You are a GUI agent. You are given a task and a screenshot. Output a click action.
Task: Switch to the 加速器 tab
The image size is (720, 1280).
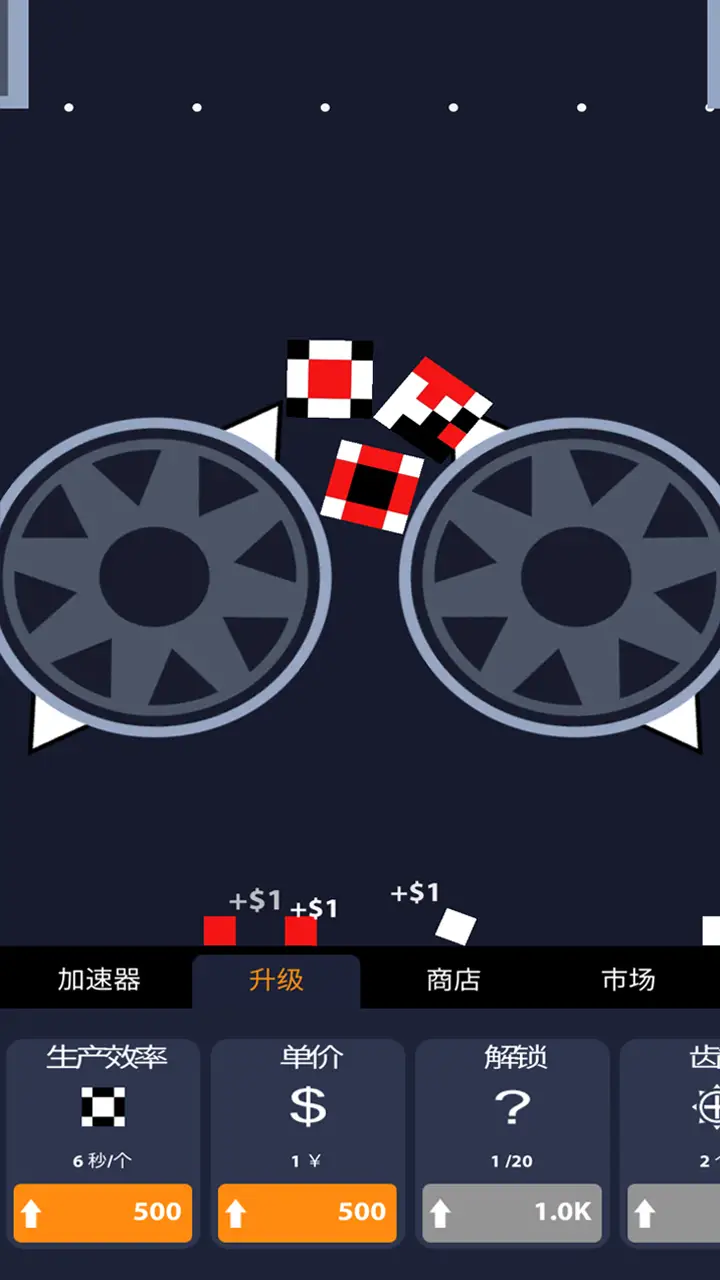point(98,980)
